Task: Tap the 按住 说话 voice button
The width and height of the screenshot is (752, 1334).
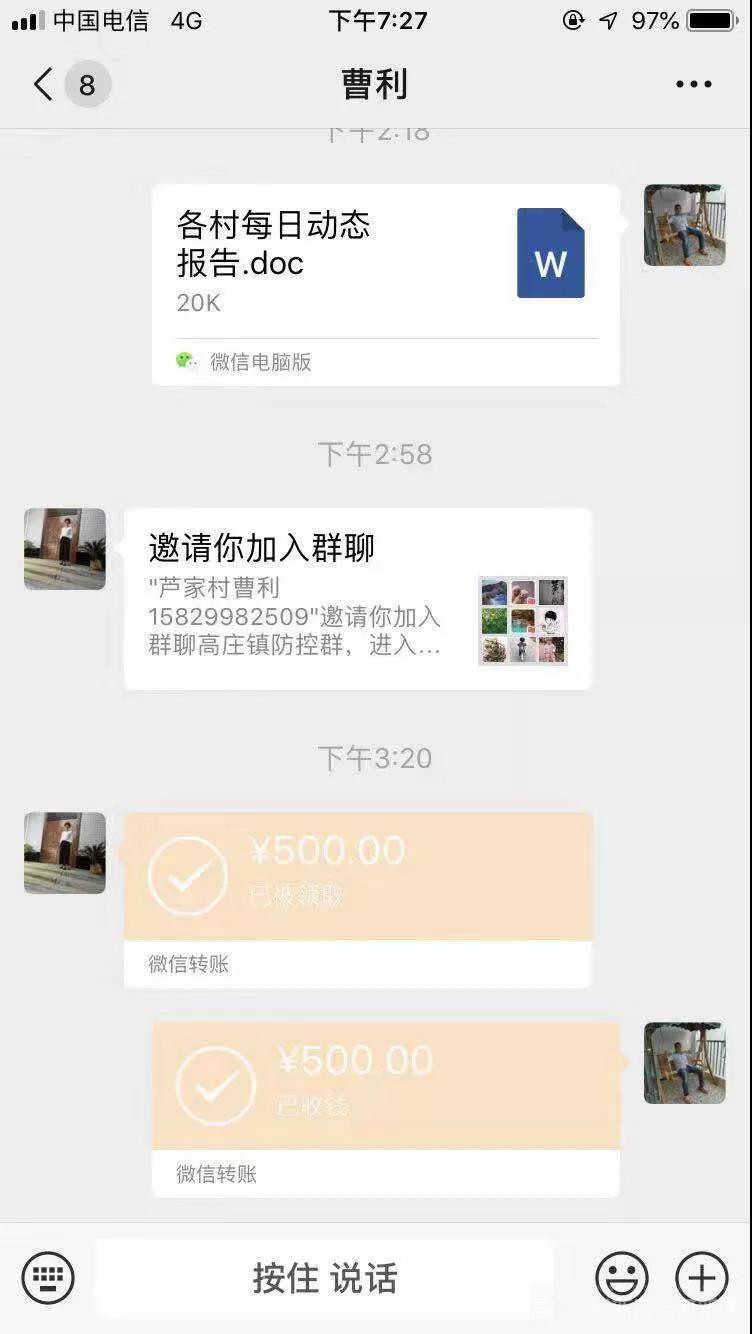Action: [325, 1278]
